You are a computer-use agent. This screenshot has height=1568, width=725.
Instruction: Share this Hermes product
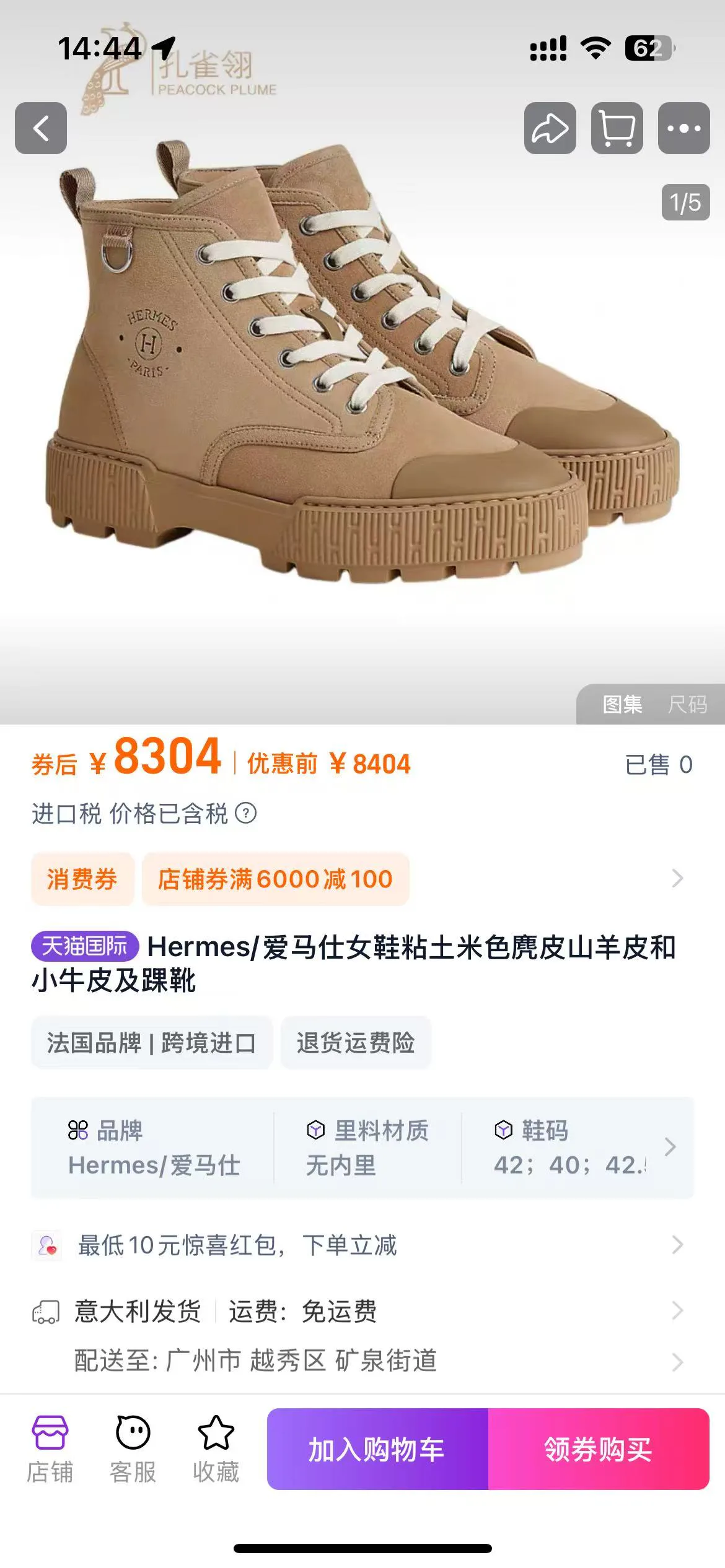[x=550, y=128]
